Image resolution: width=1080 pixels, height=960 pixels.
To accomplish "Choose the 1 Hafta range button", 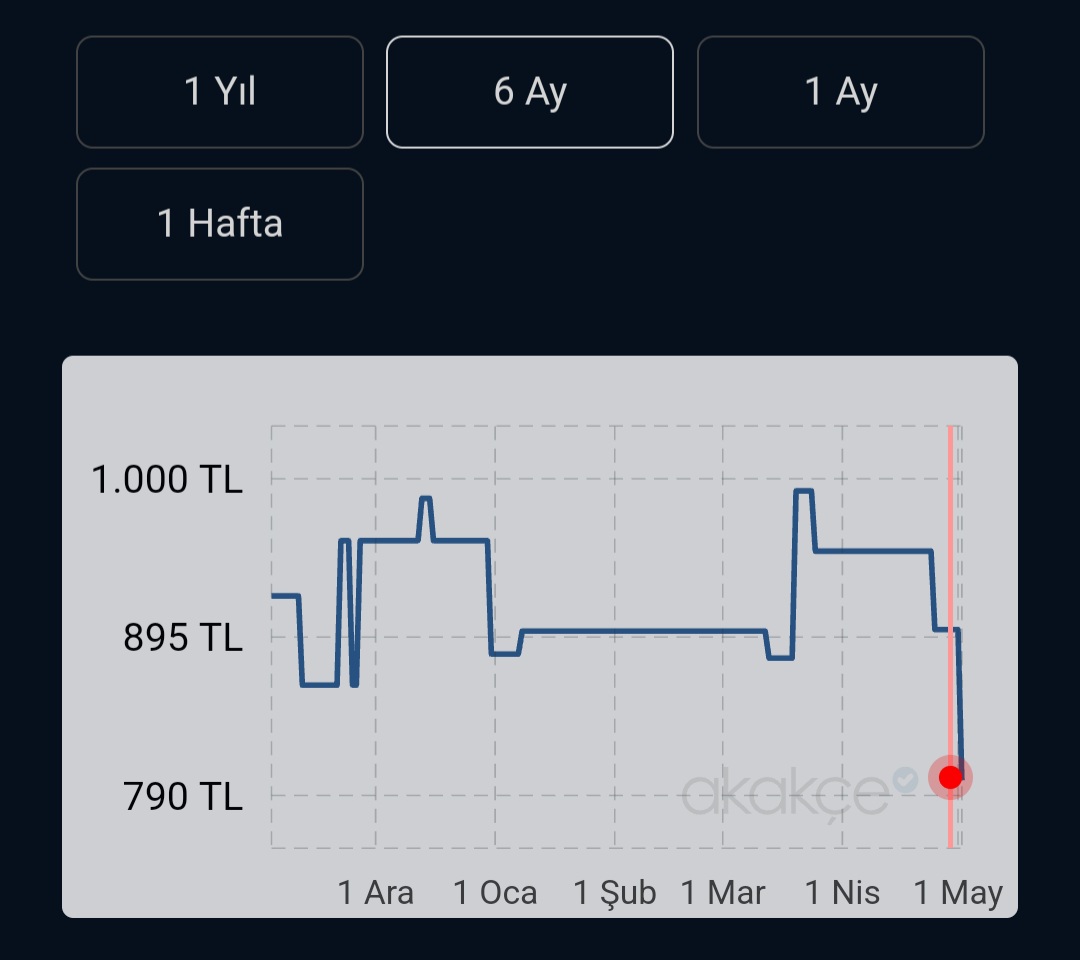I will tap(220, 224).
